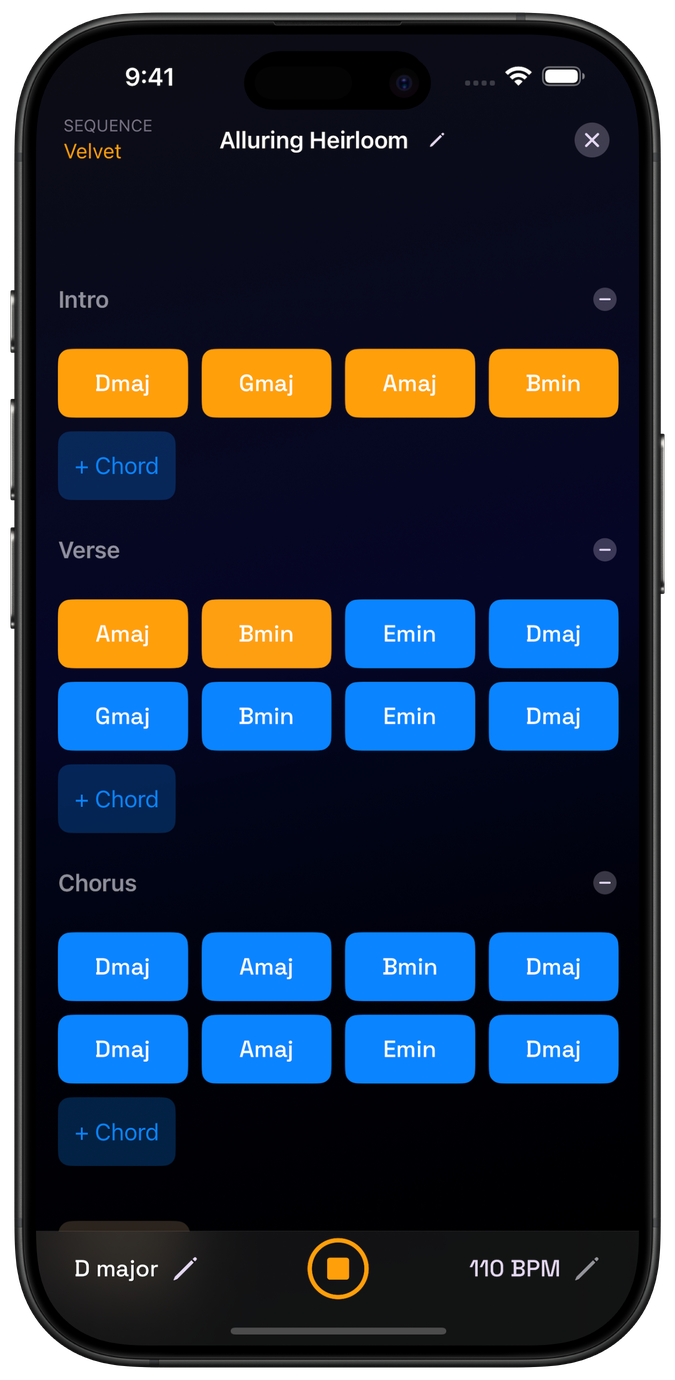Select the Bmin chord in Intro
This screenshot has width=675, height=1380.
pyautogui.click(x=553, y=383)
